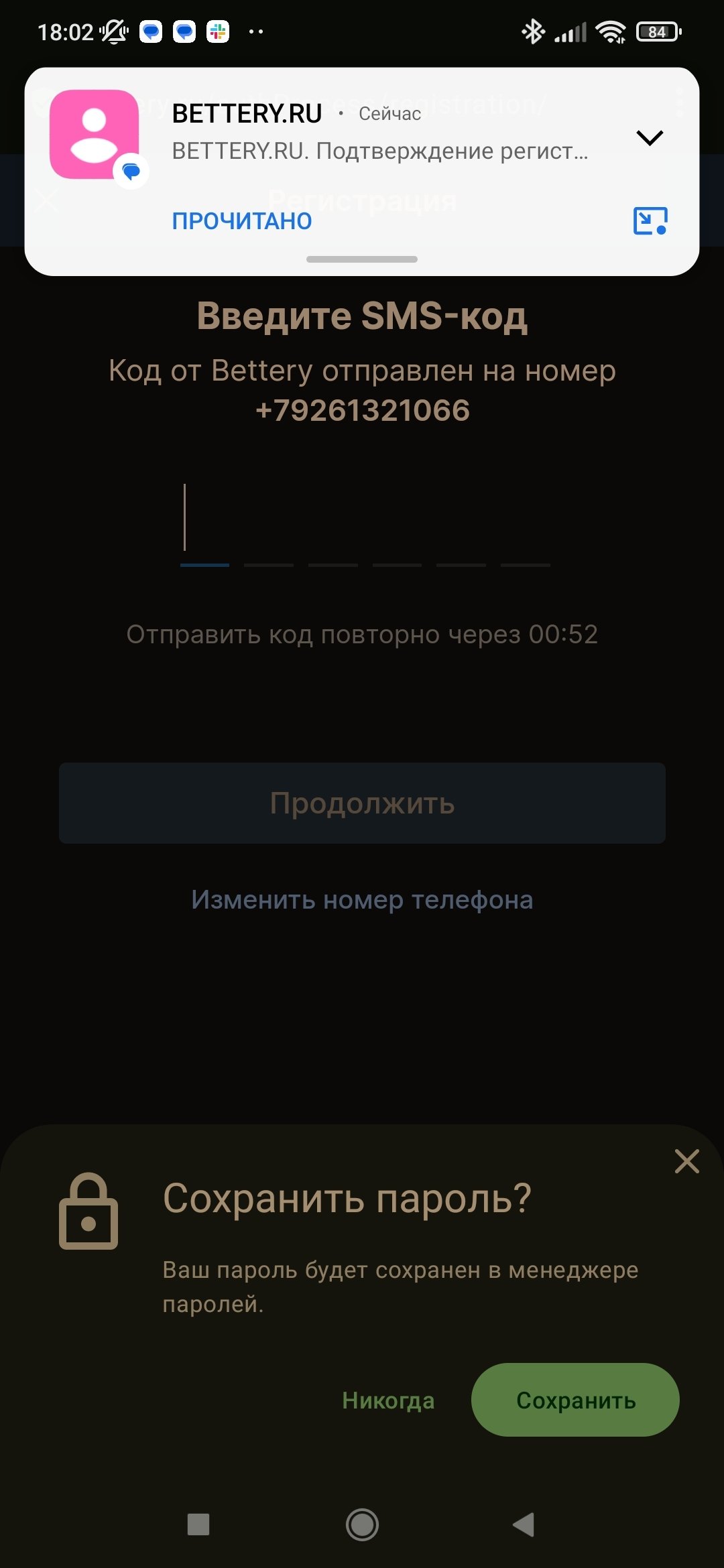Expand the BETTERY.RU notification with the chevron

[649, 137]
